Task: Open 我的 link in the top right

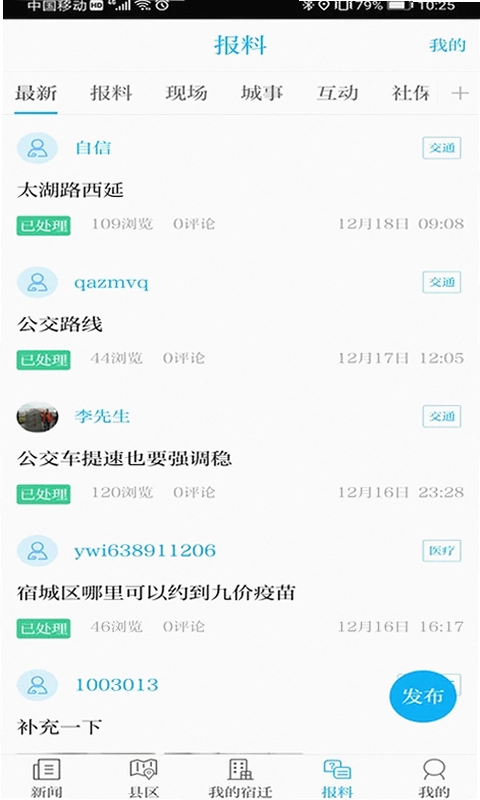Action: (x=447, y=45)
